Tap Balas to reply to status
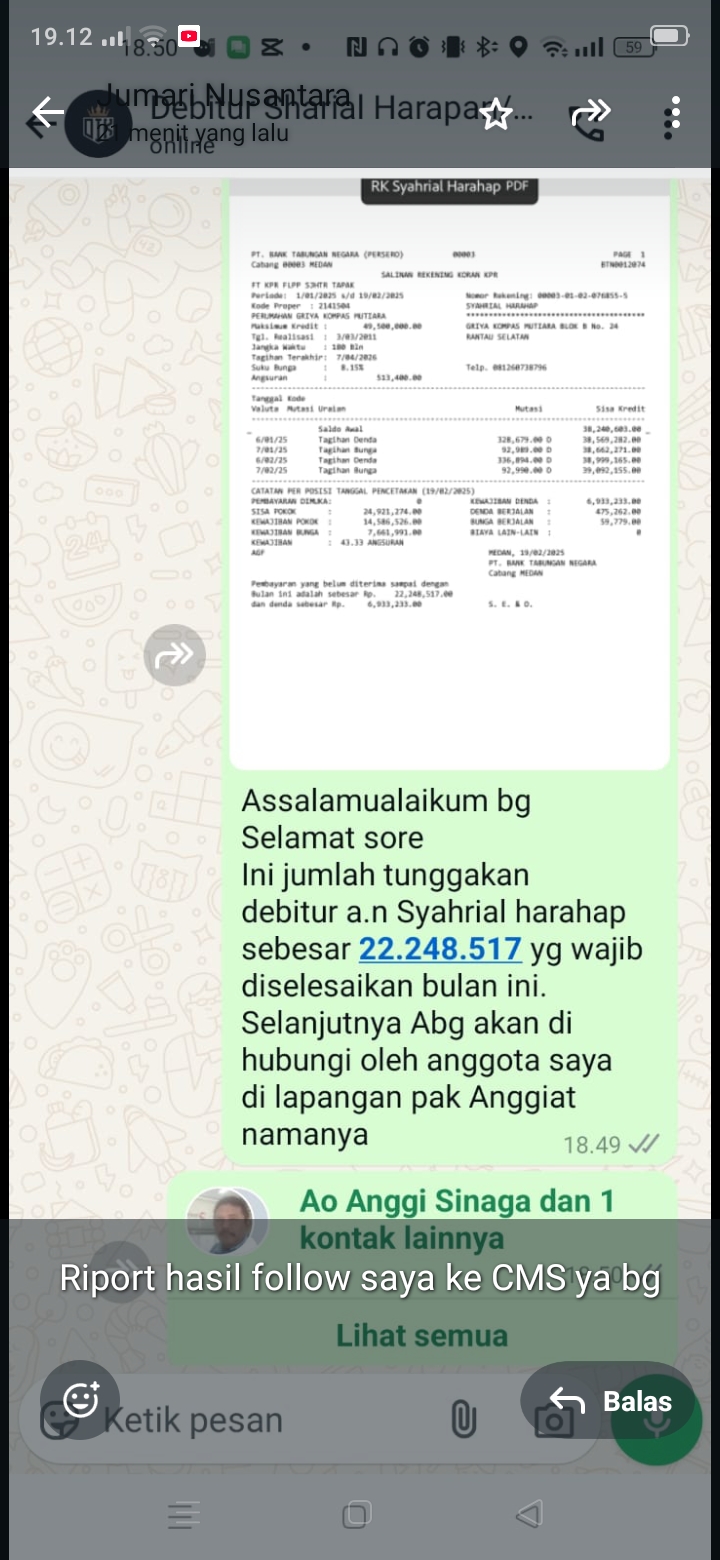The height and width of the screenshot is (1560, 720). (610, 1401)
